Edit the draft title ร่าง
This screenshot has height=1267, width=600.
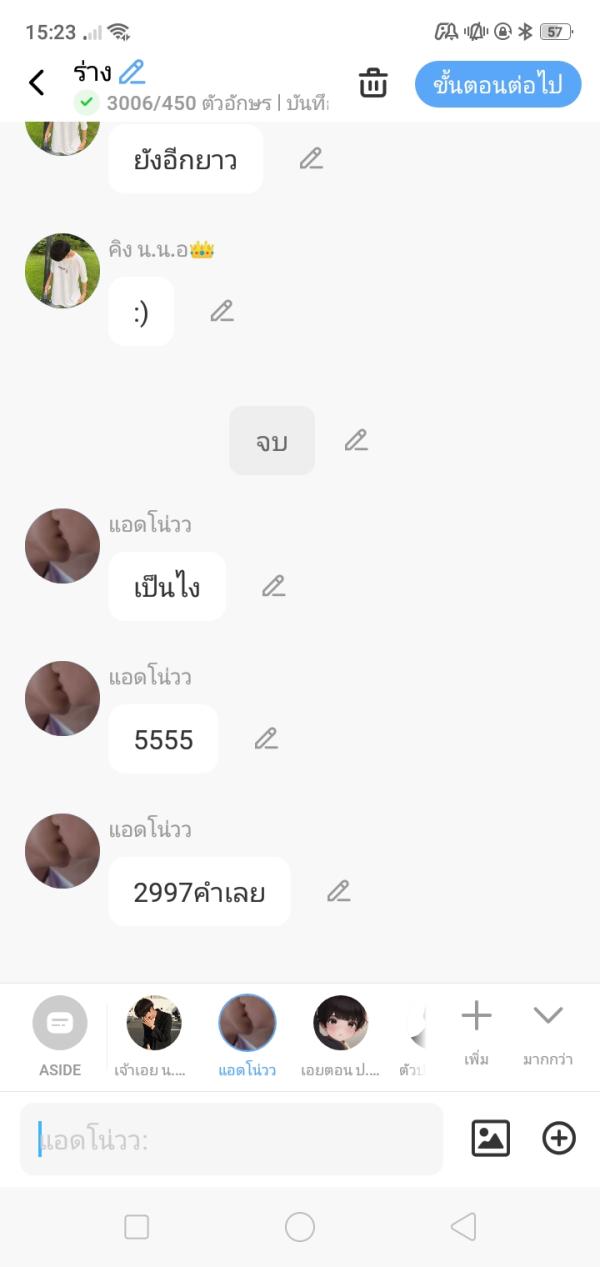pos(131,72)
